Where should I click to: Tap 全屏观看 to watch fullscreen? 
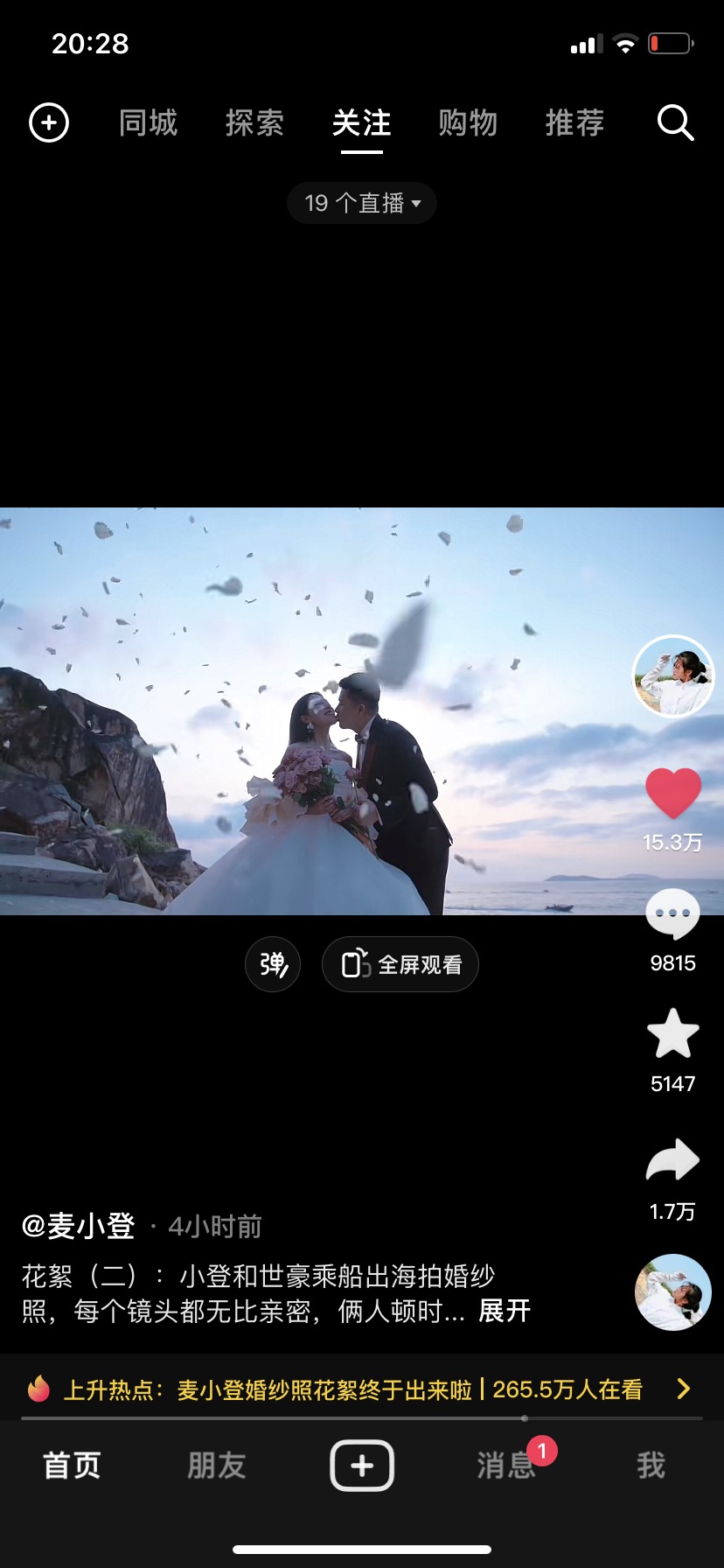(400, 964)
